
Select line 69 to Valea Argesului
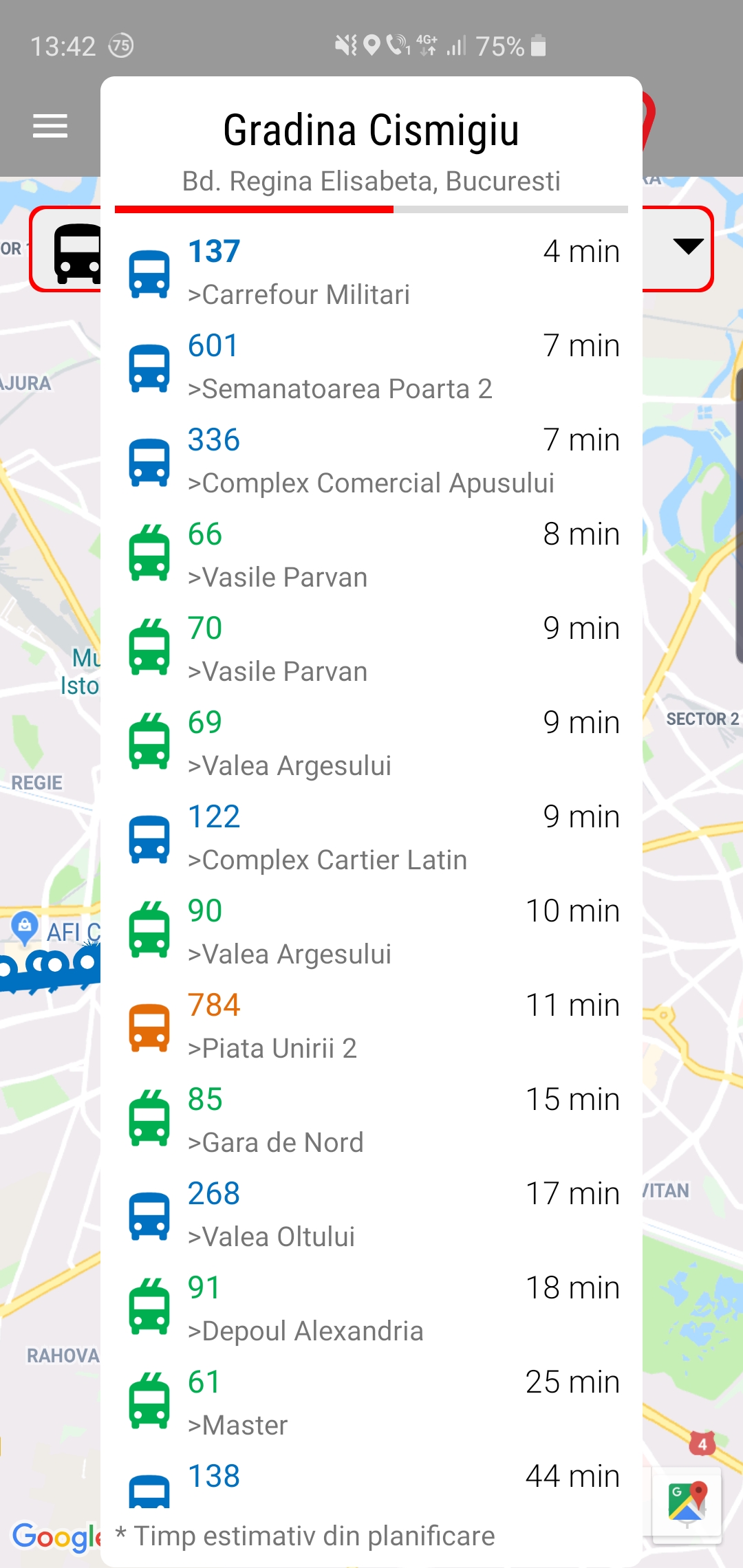(371, 744)
